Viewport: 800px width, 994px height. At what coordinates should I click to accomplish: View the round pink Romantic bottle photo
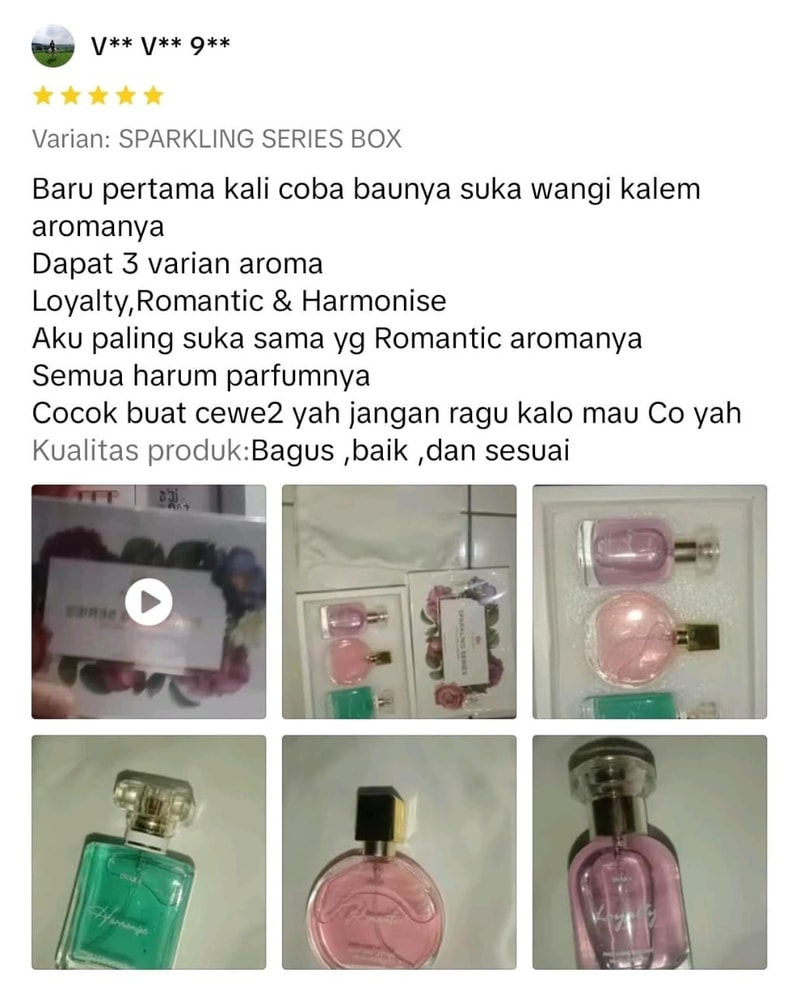[x=399, y=852]
